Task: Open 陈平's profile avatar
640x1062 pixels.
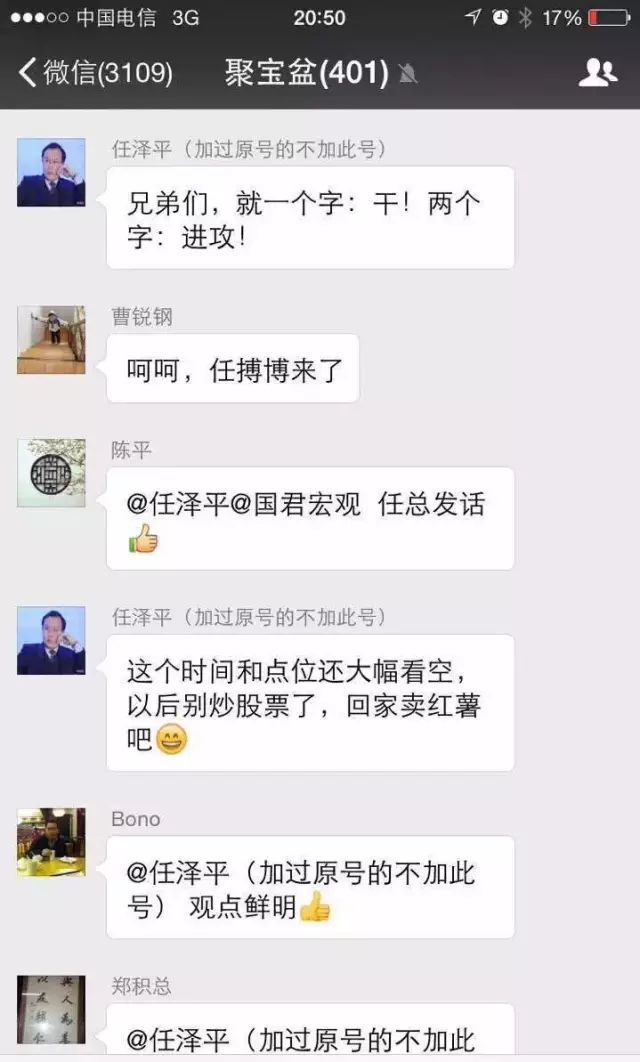Action: coord(51,473)
